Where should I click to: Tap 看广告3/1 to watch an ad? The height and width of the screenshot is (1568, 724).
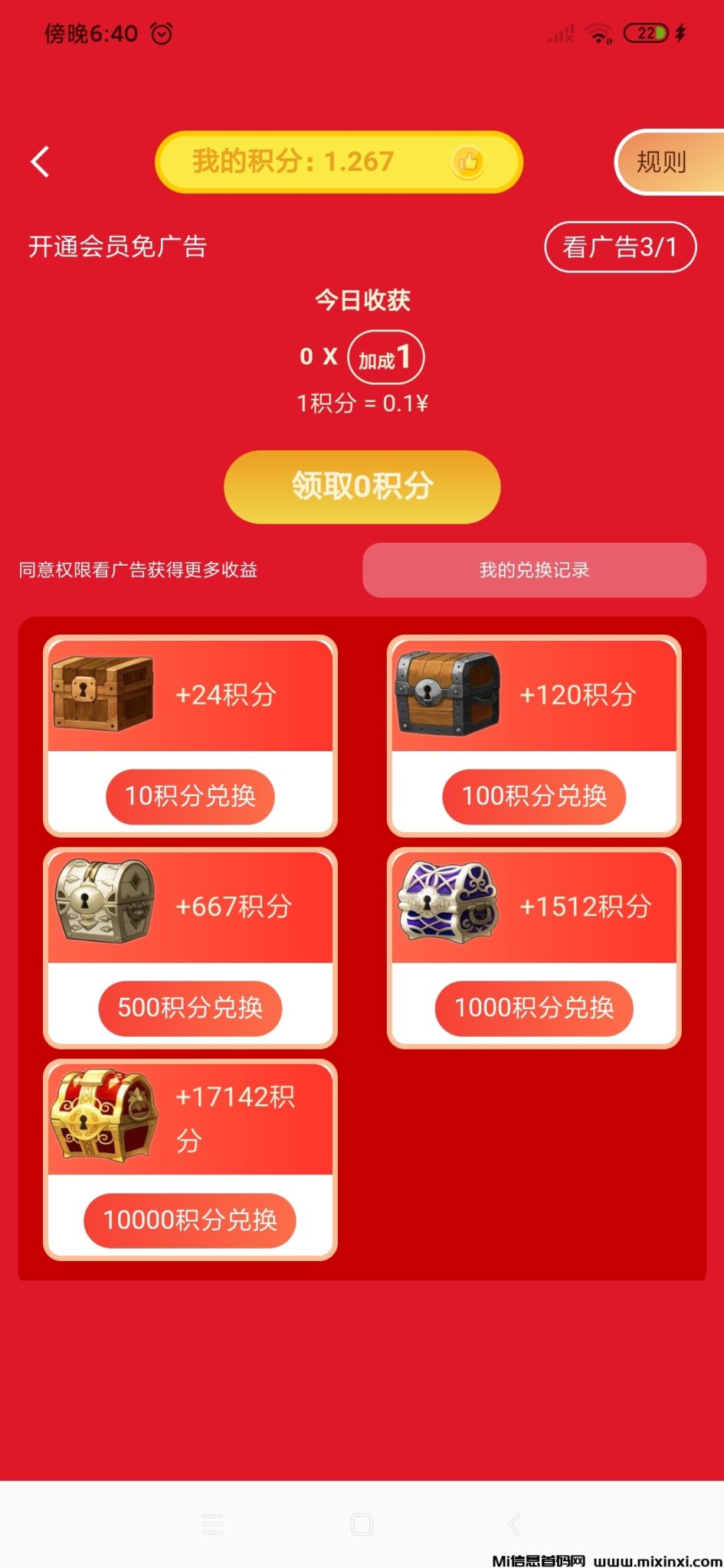click(x=621, y=246)
